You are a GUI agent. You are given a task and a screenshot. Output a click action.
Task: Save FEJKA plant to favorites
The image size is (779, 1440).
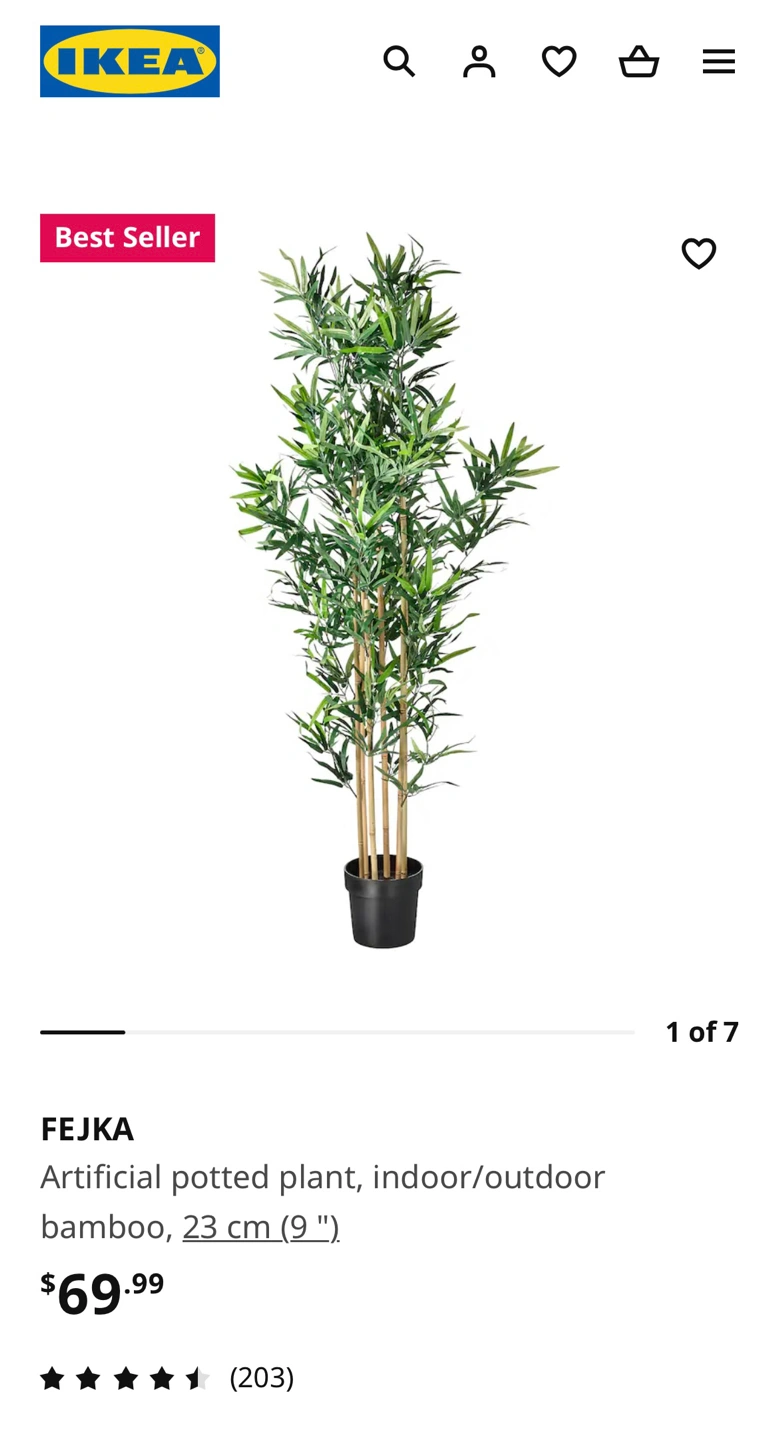pos(699,253)
